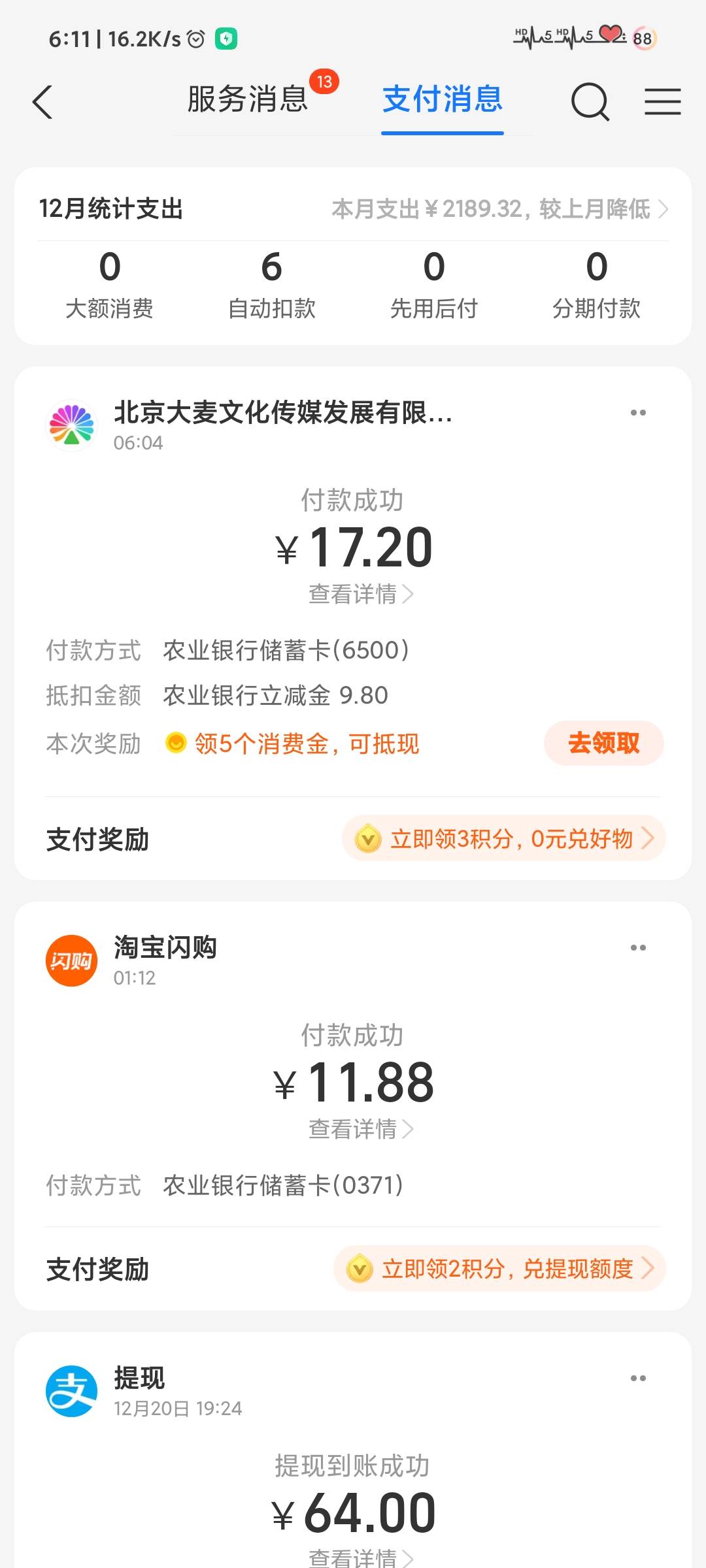The height and width of the screenshot is (1568, 706).
Task: View details of the ¥11.88 payment
Action: [360, 1129]
